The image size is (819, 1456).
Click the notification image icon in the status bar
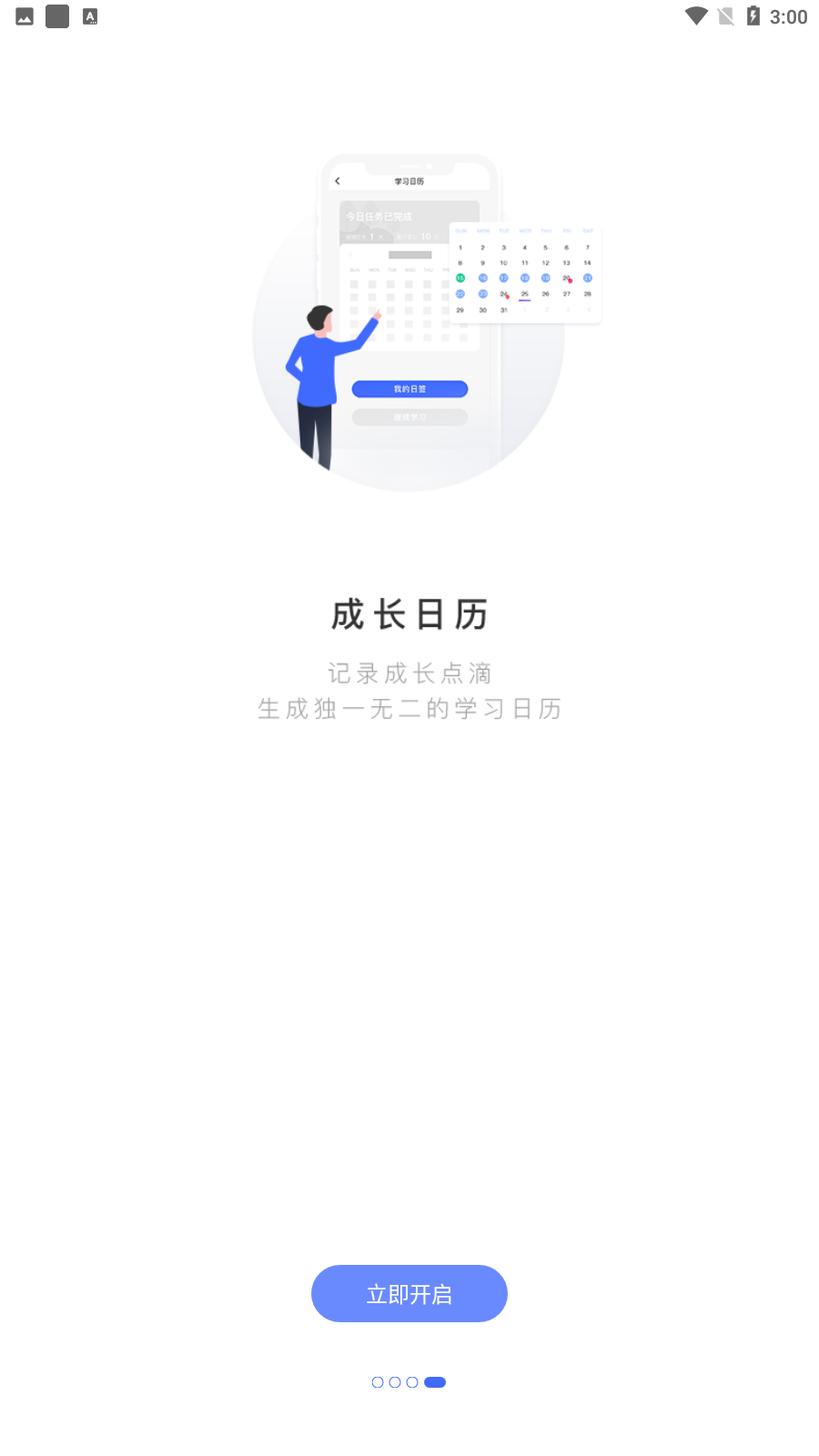(x=24, y=15)
